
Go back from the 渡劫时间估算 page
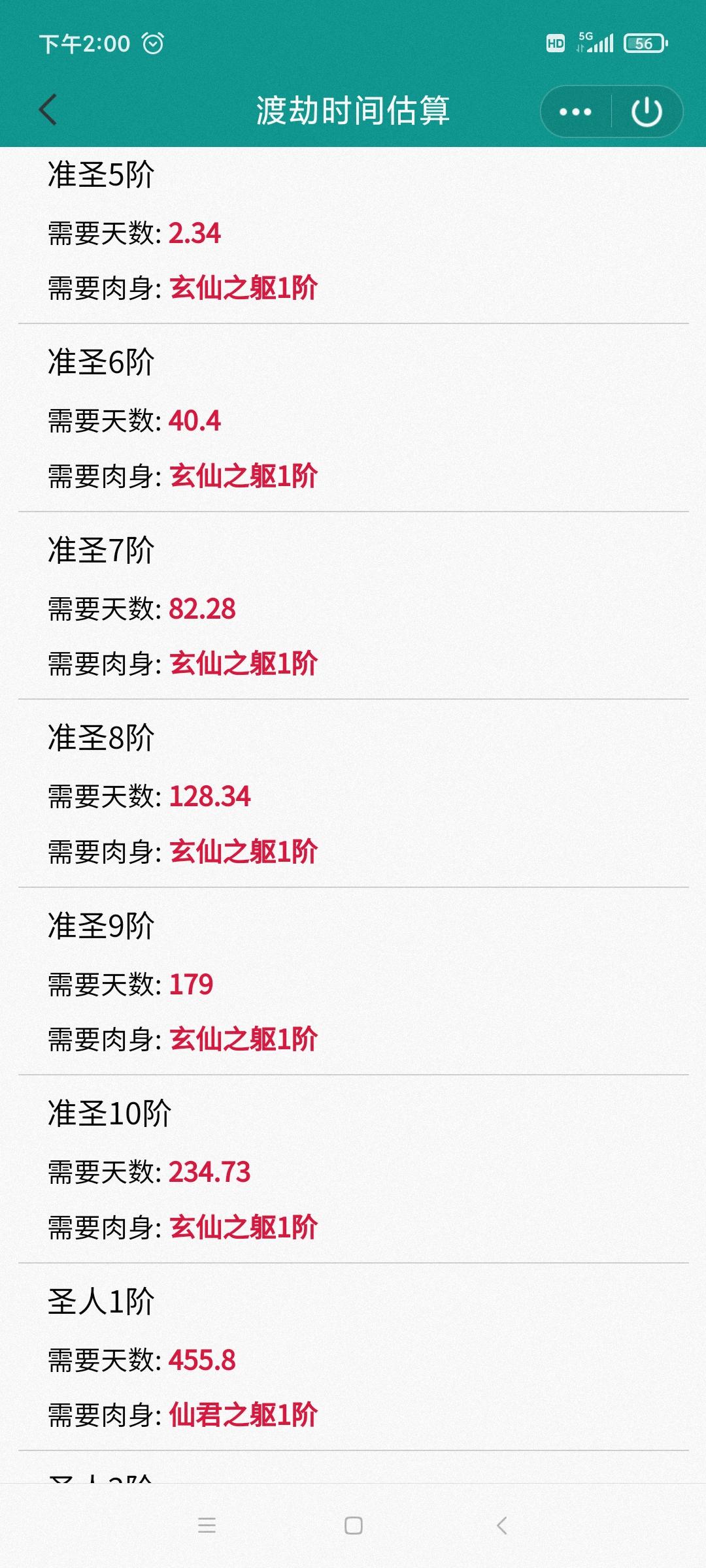[x=48, y=110]
